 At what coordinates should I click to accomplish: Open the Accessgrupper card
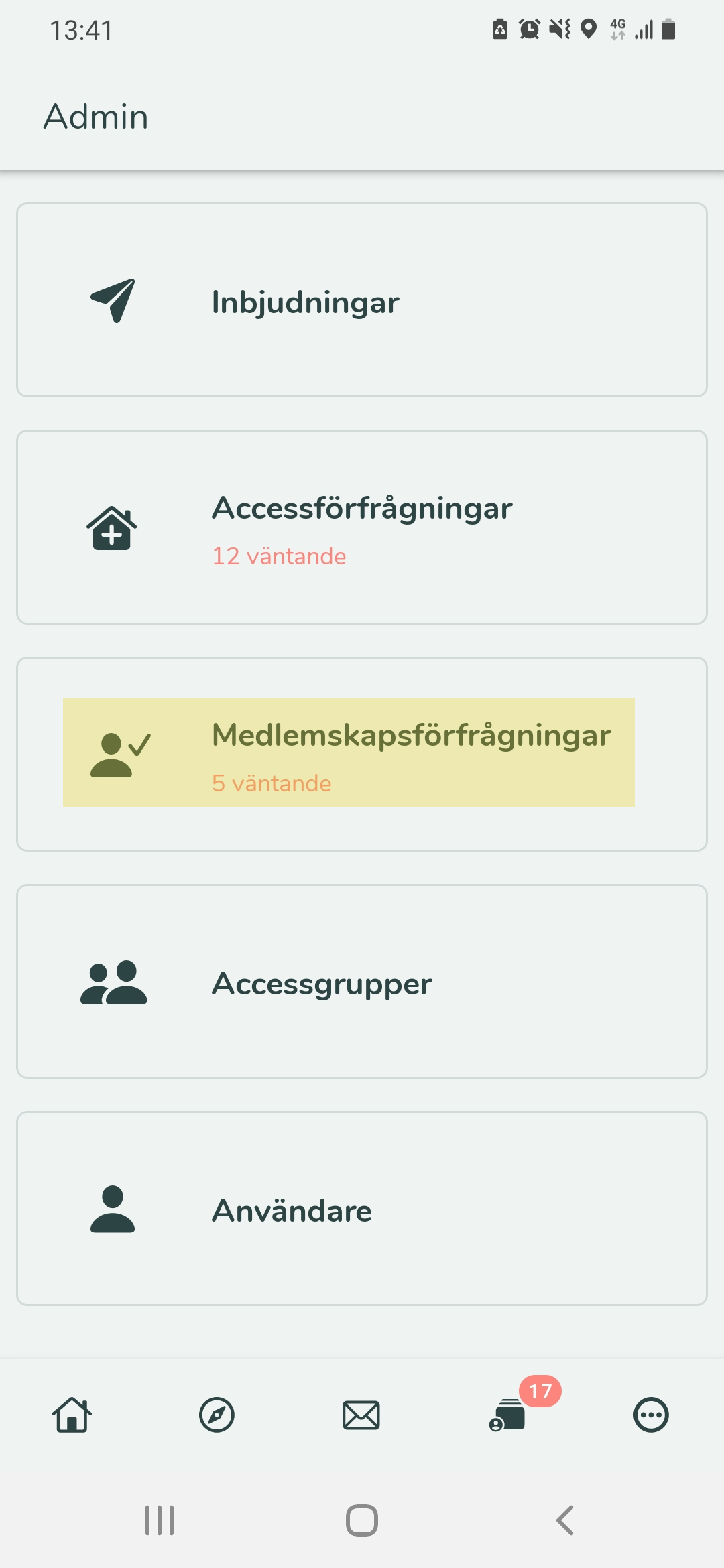point(362,981)
